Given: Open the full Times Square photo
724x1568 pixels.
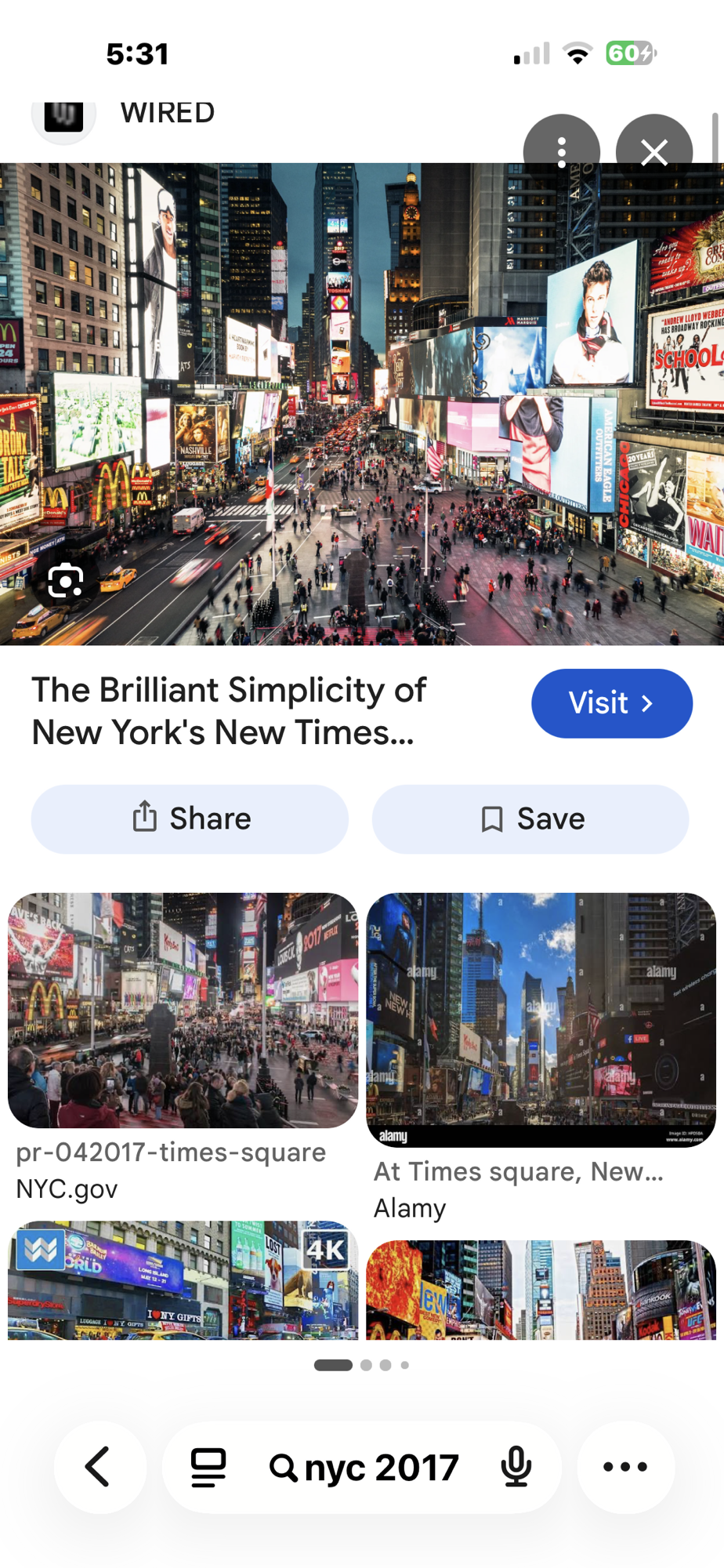Looking at the screenshot, I should click(x=362, y=405).
